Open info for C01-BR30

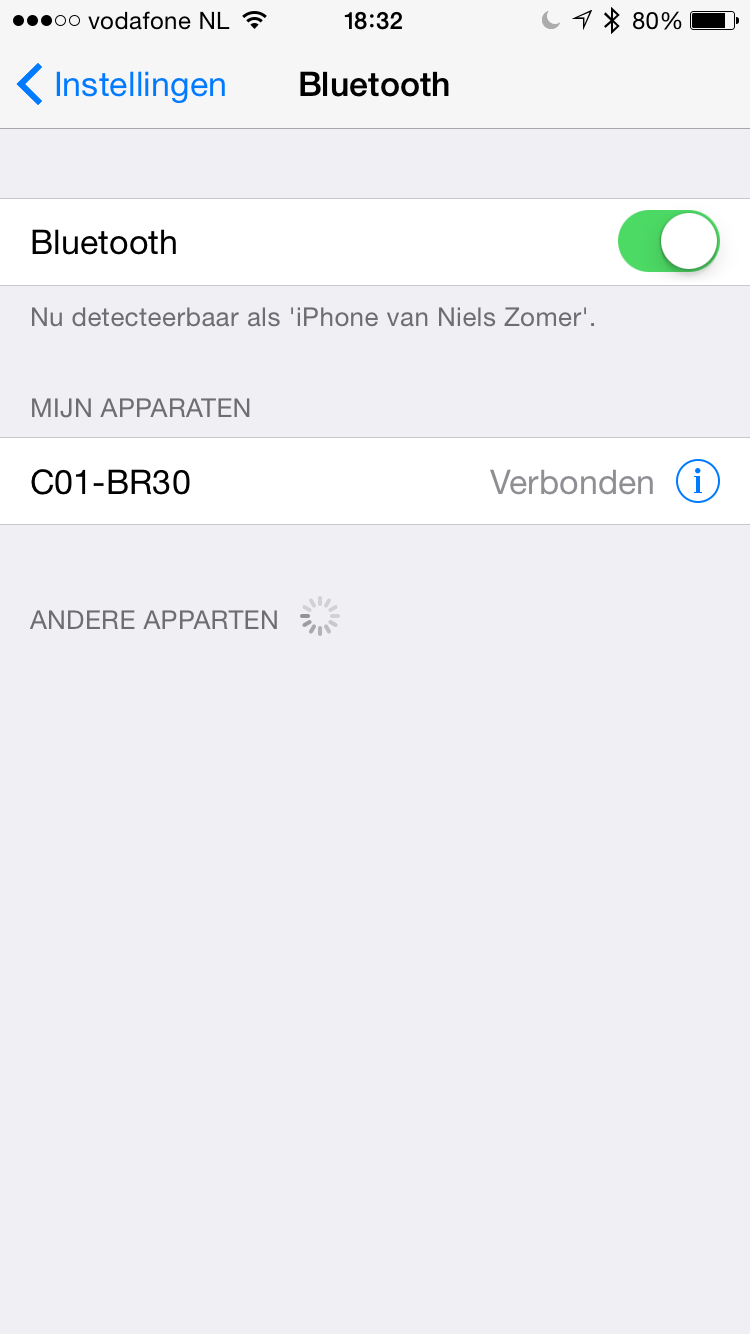[697, 482]
